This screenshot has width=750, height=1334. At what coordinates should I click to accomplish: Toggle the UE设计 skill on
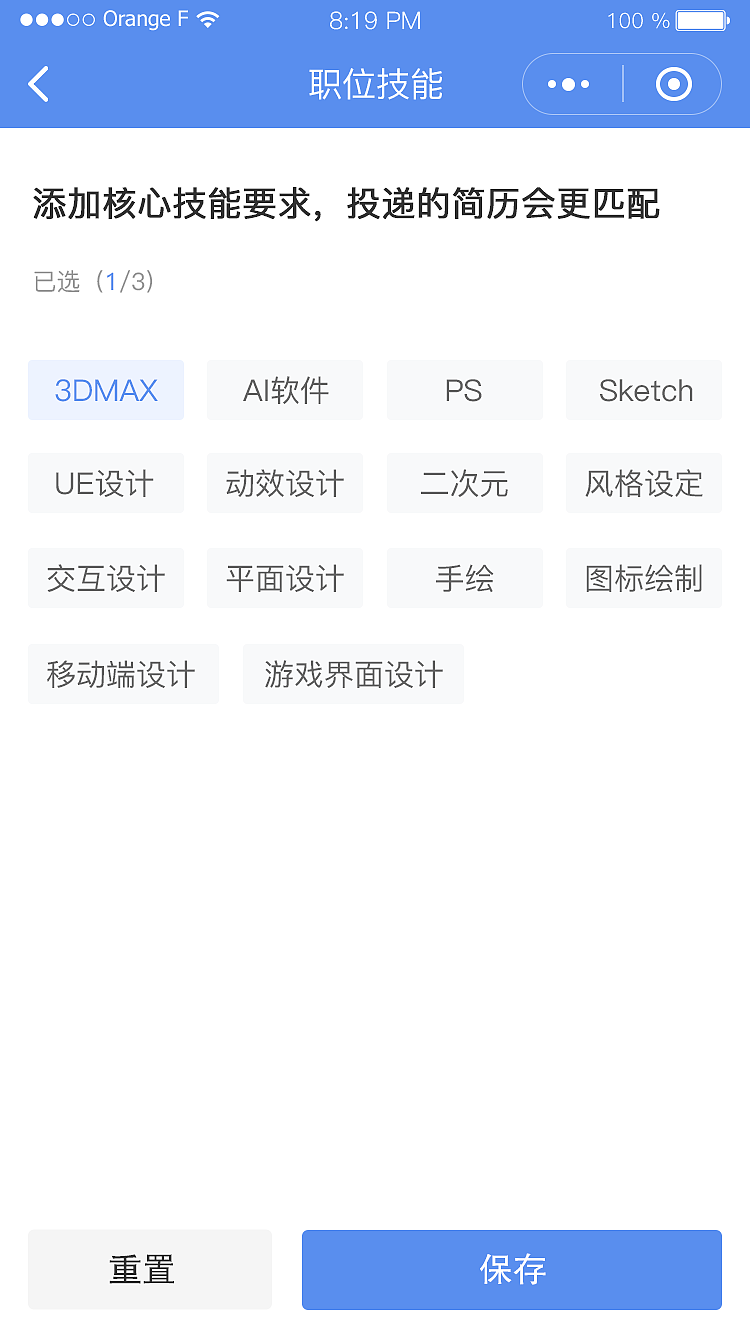tap(106, 483)
